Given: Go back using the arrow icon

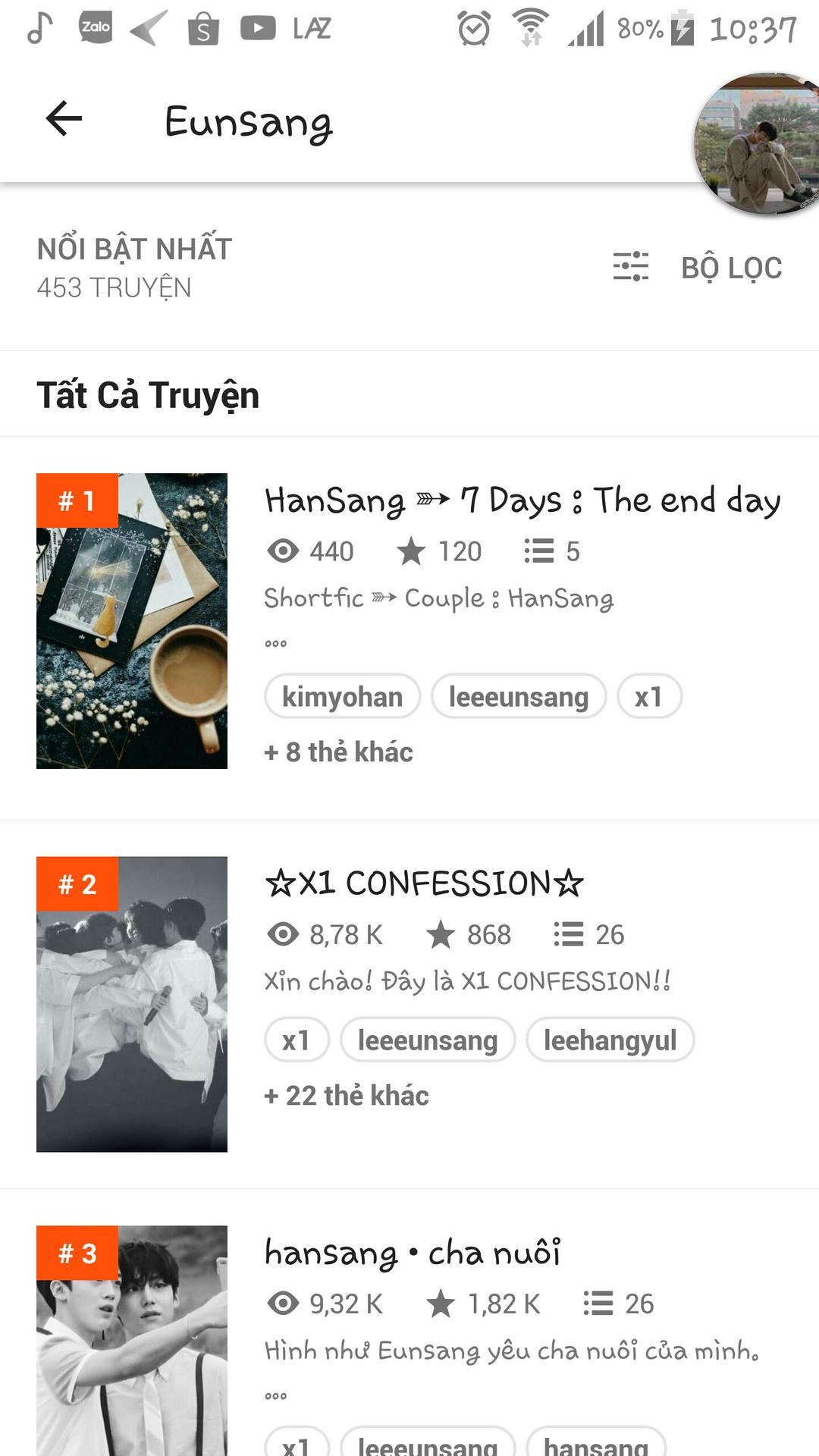Looking at the screenshot, I should (64, 119).
